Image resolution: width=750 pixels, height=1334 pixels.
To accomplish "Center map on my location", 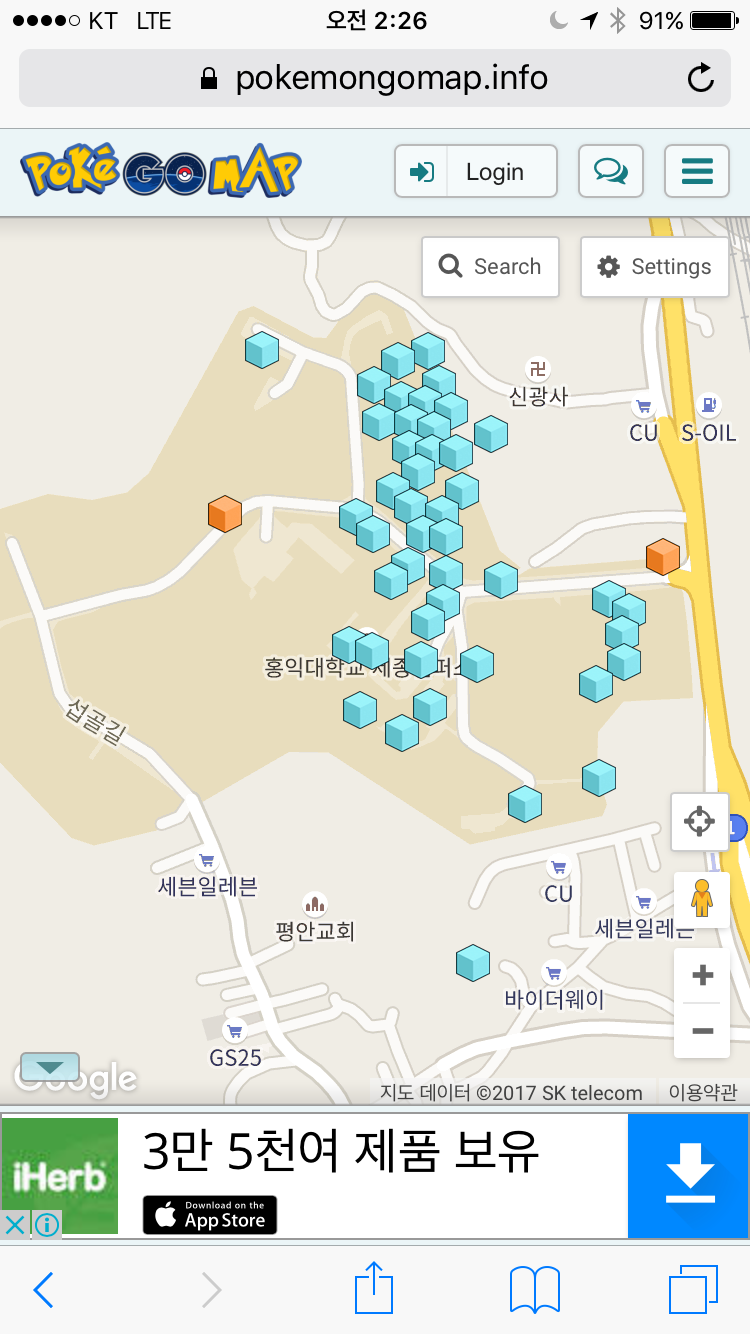I will click(x=699, y=822).
